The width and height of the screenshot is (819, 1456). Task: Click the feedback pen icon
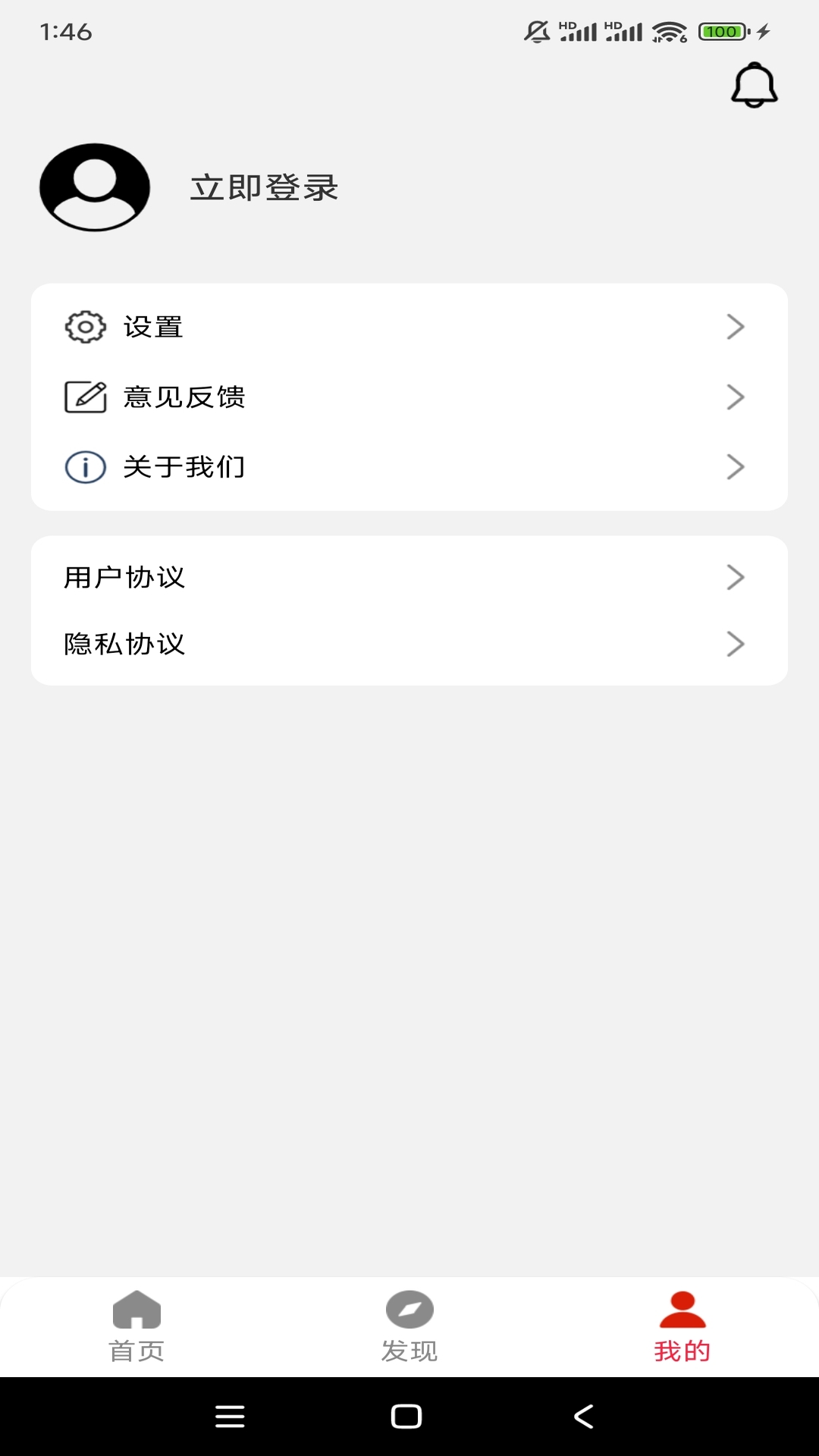[83, 397]
